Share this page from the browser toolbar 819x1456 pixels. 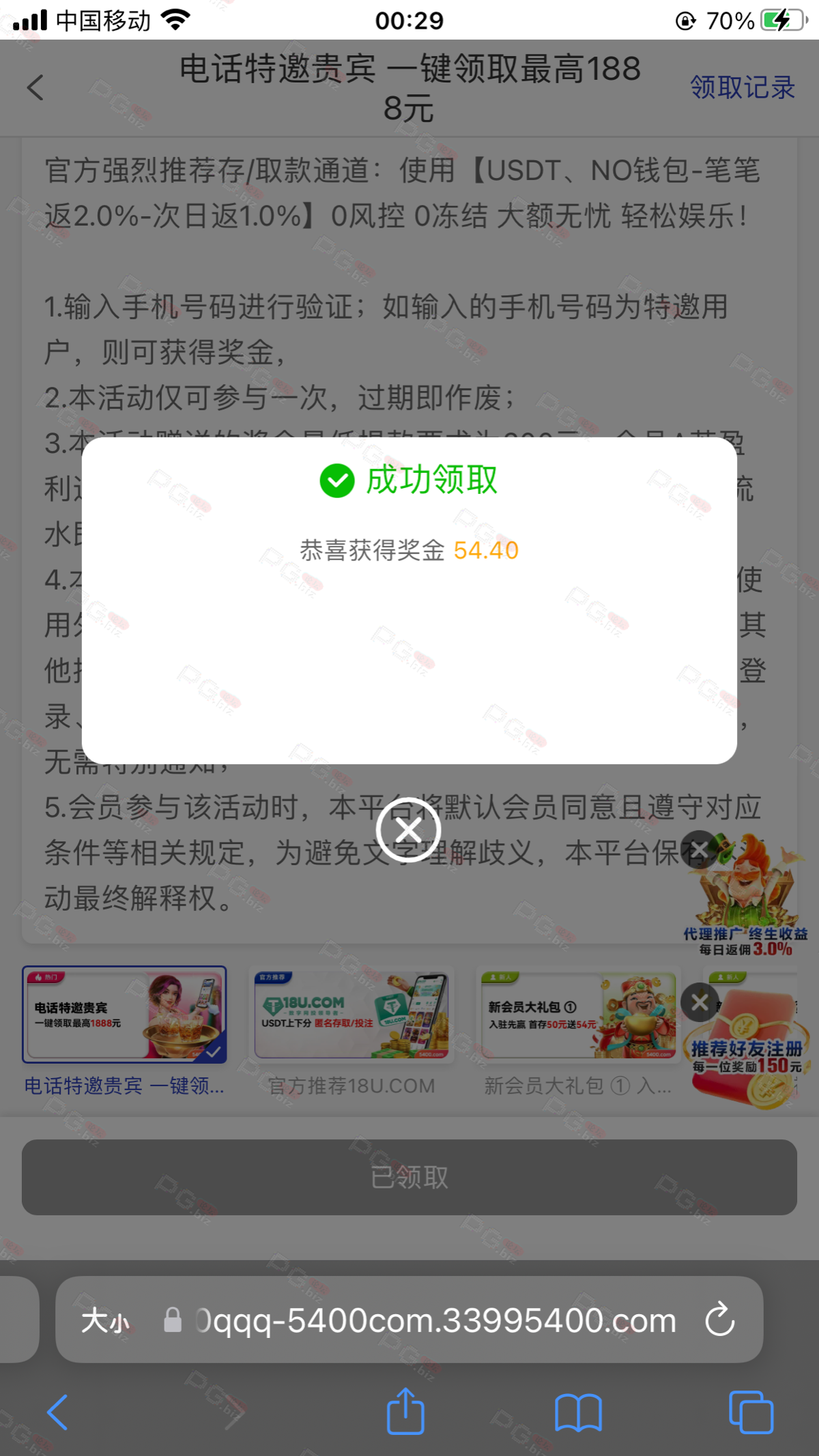[x=405, y=1412]
